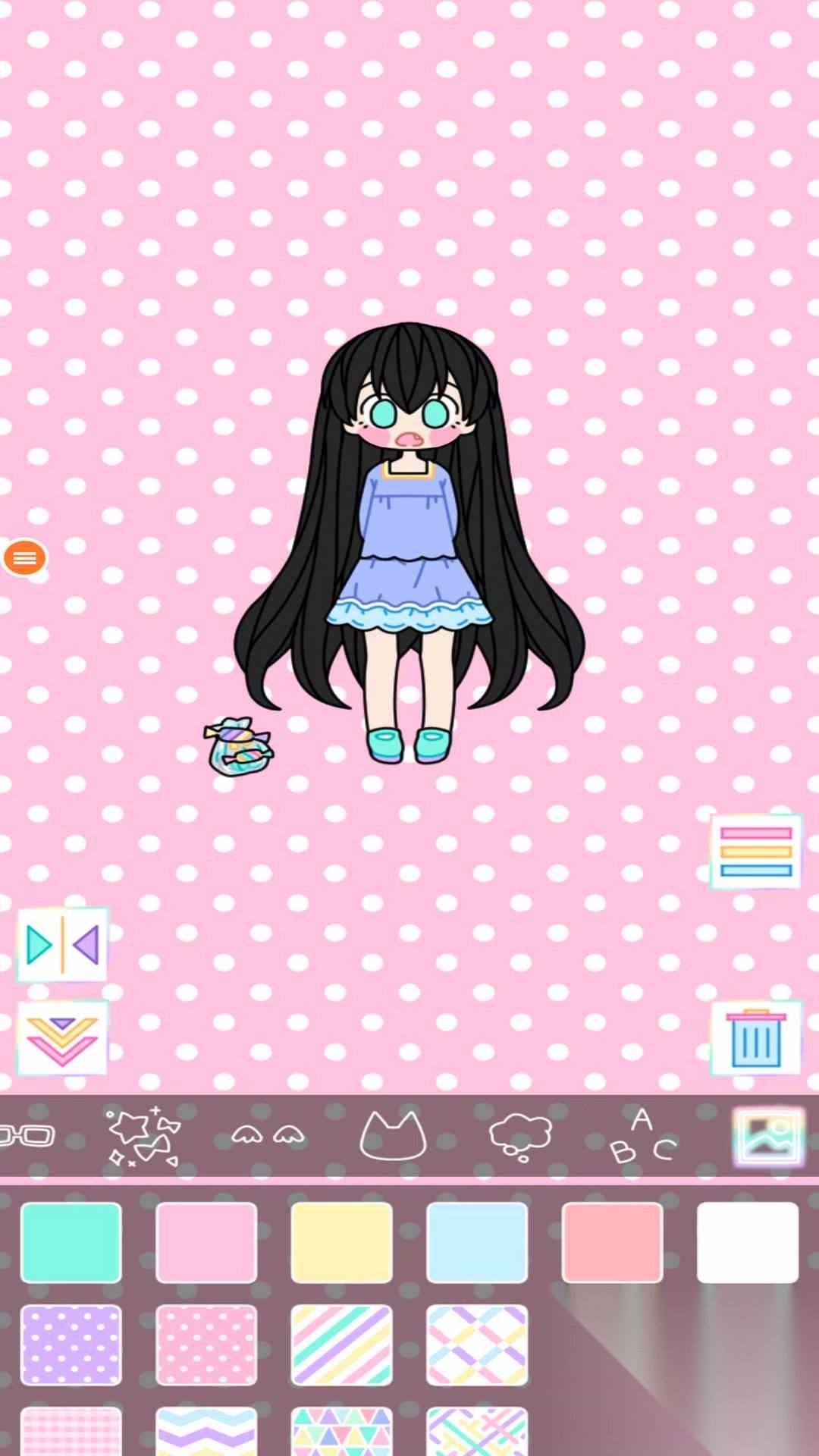
Task: Select the diagonal pastel stripes pattern
Action: coord(342,1345)
